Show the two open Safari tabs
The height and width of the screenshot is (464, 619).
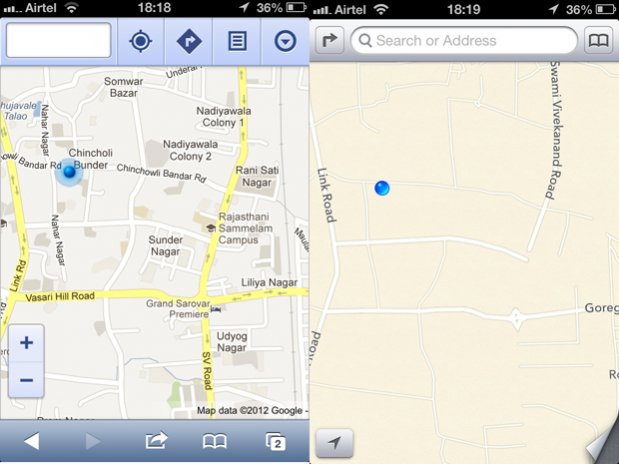[x=275, y=441]
